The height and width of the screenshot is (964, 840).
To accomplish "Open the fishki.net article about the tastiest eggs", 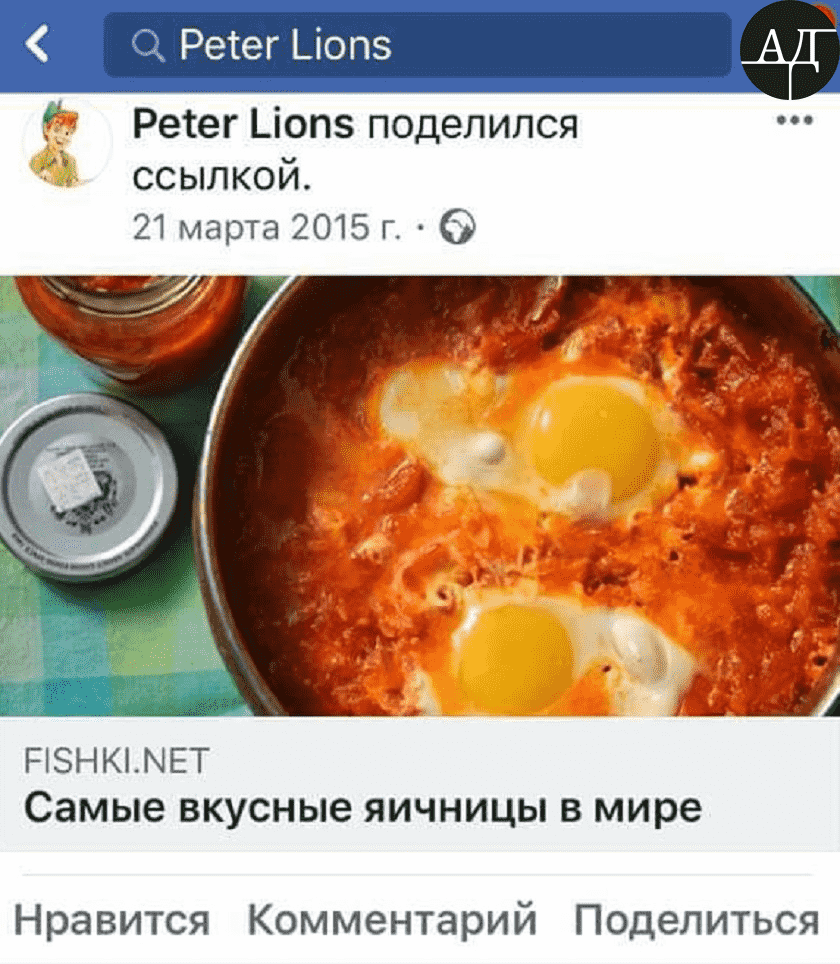I will [362, 806].
